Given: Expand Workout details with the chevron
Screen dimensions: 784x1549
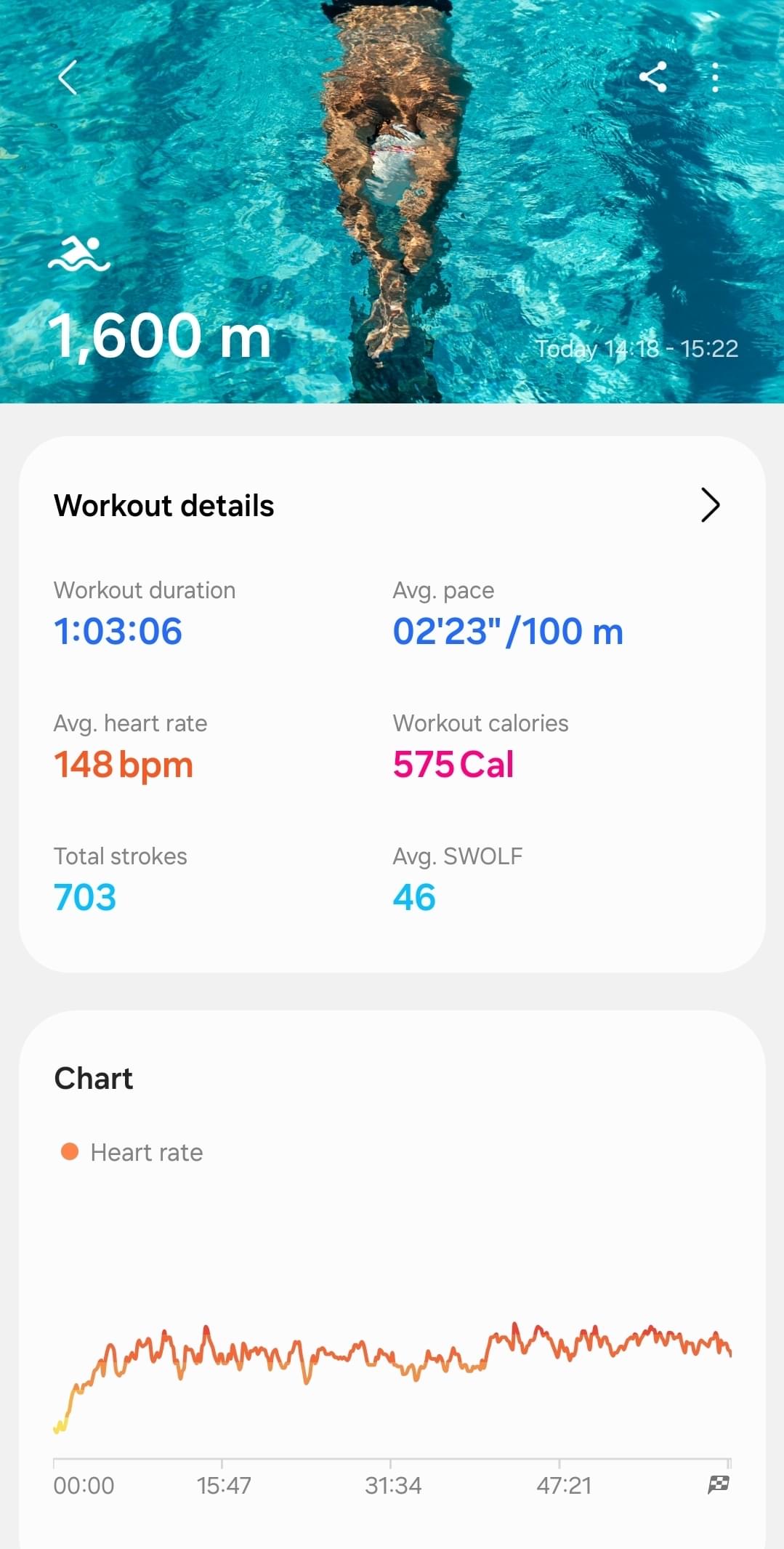Looking at the screenshot, I should coord(710,505).
